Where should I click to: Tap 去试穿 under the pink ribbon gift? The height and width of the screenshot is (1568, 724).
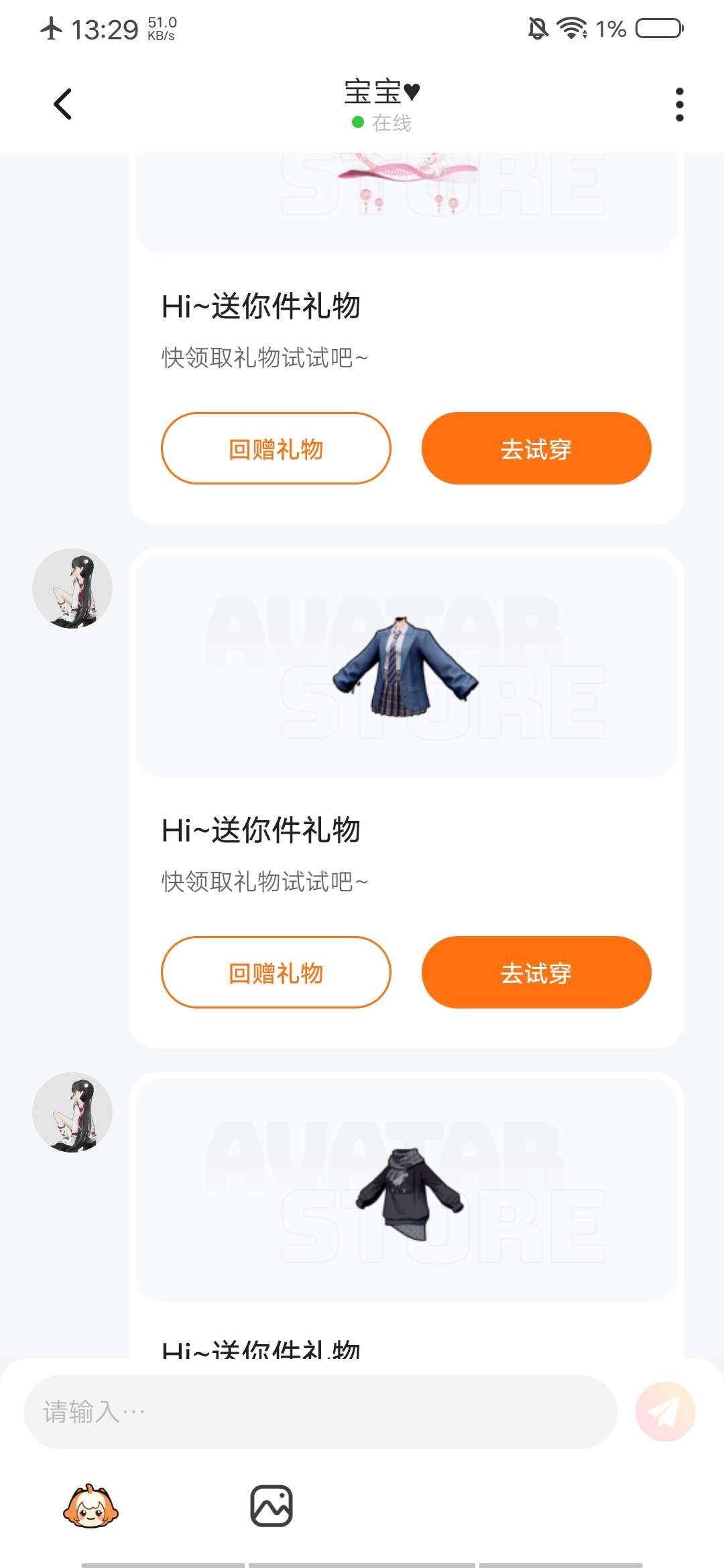click(x=536, y=448)
